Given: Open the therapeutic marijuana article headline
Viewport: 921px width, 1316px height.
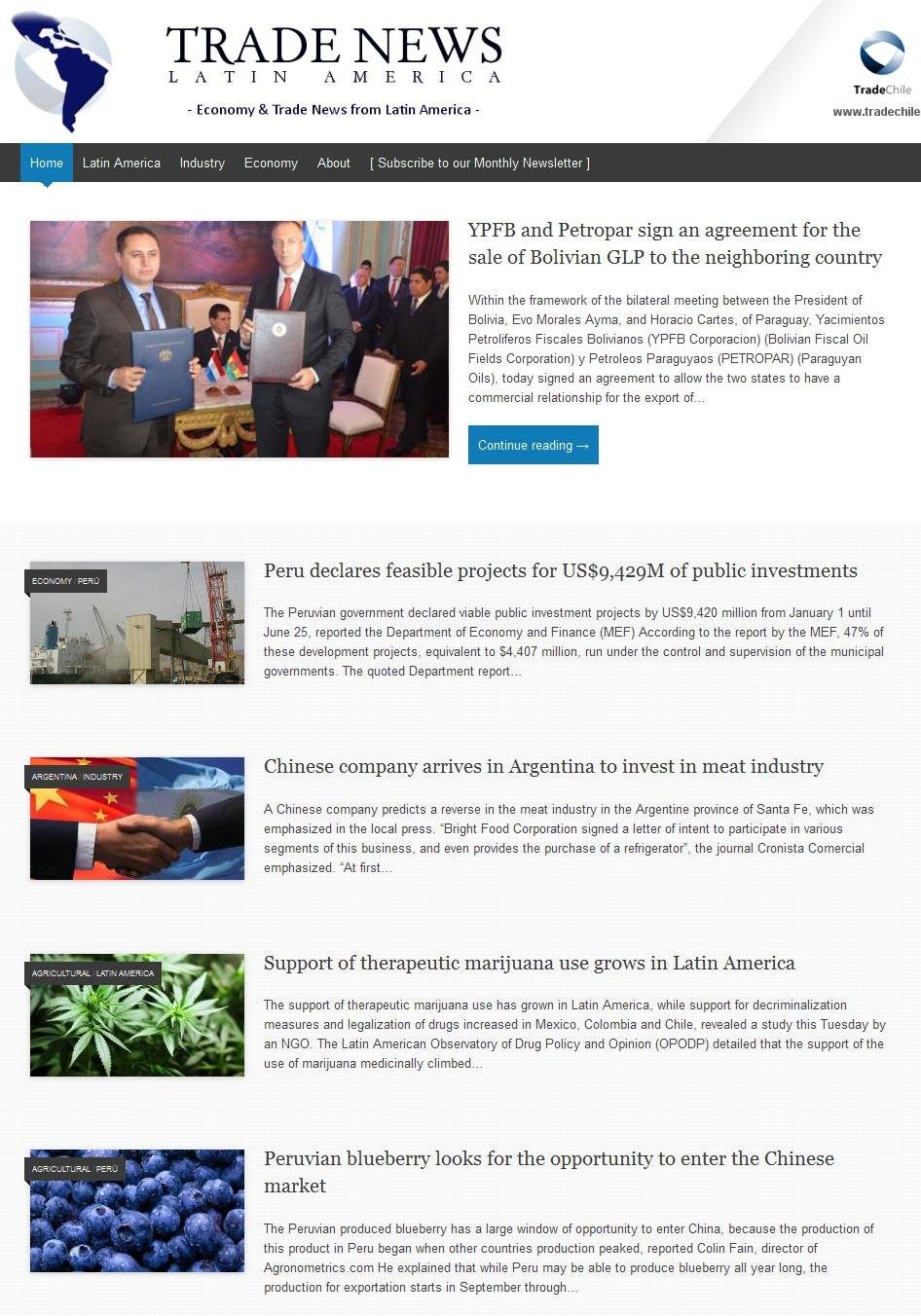Looking at the screenshot, I should [529, 964].
